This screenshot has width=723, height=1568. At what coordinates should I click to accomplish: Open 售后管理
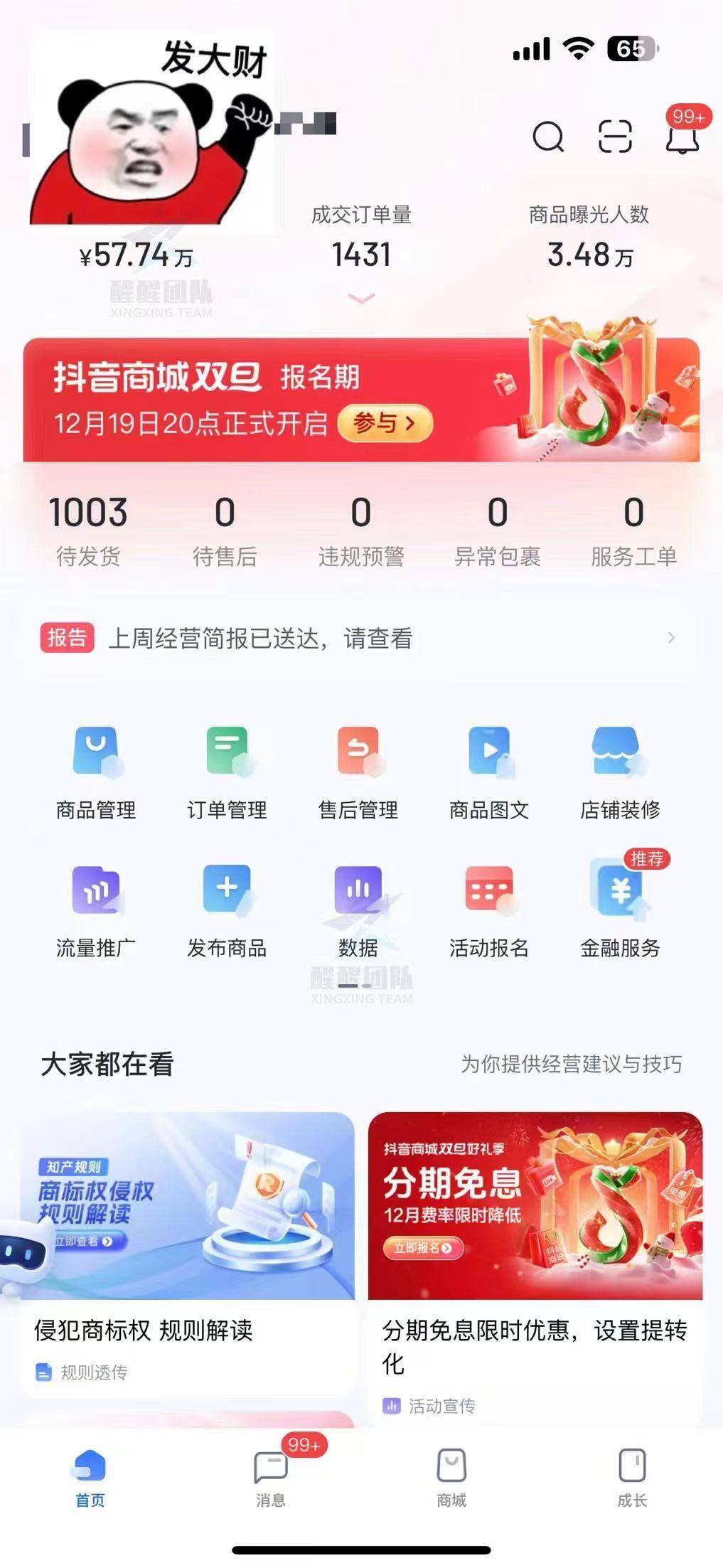tap(358, 772)
